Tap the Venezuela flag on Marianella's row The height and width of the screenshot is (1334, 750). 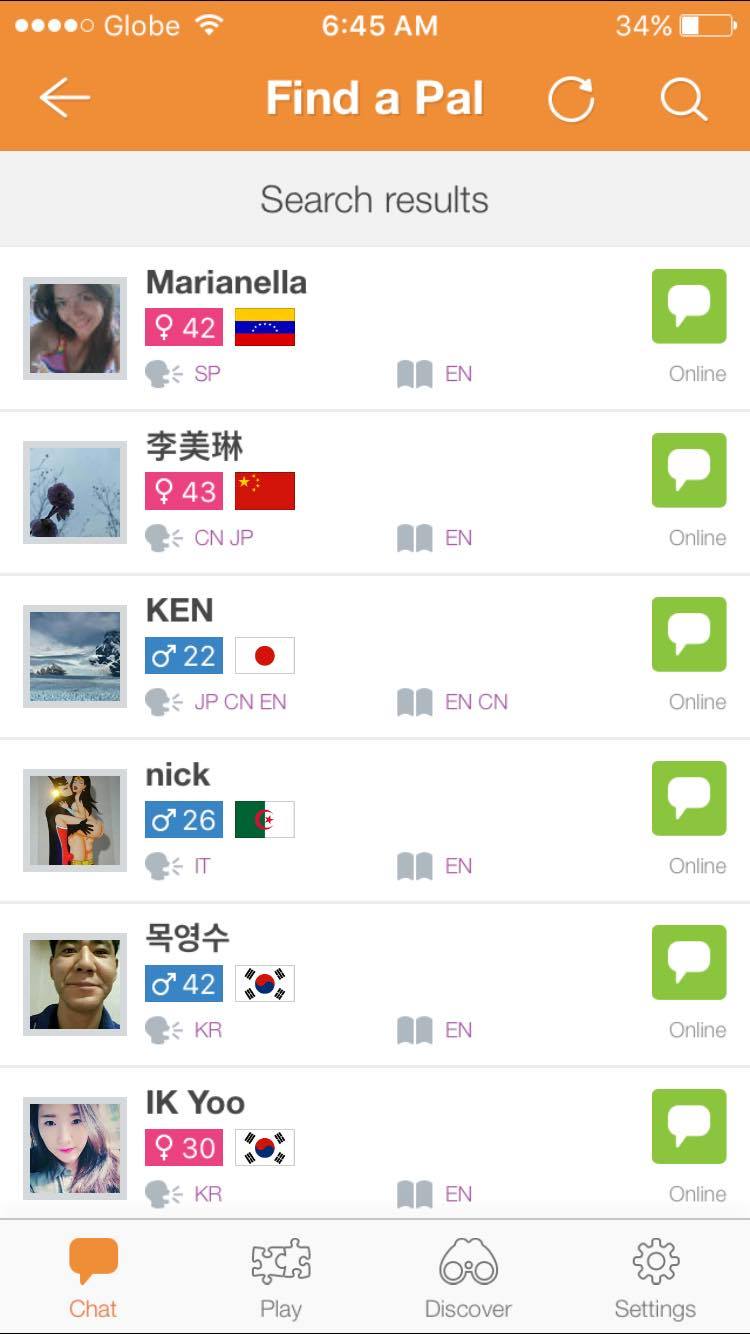point(264,326)
